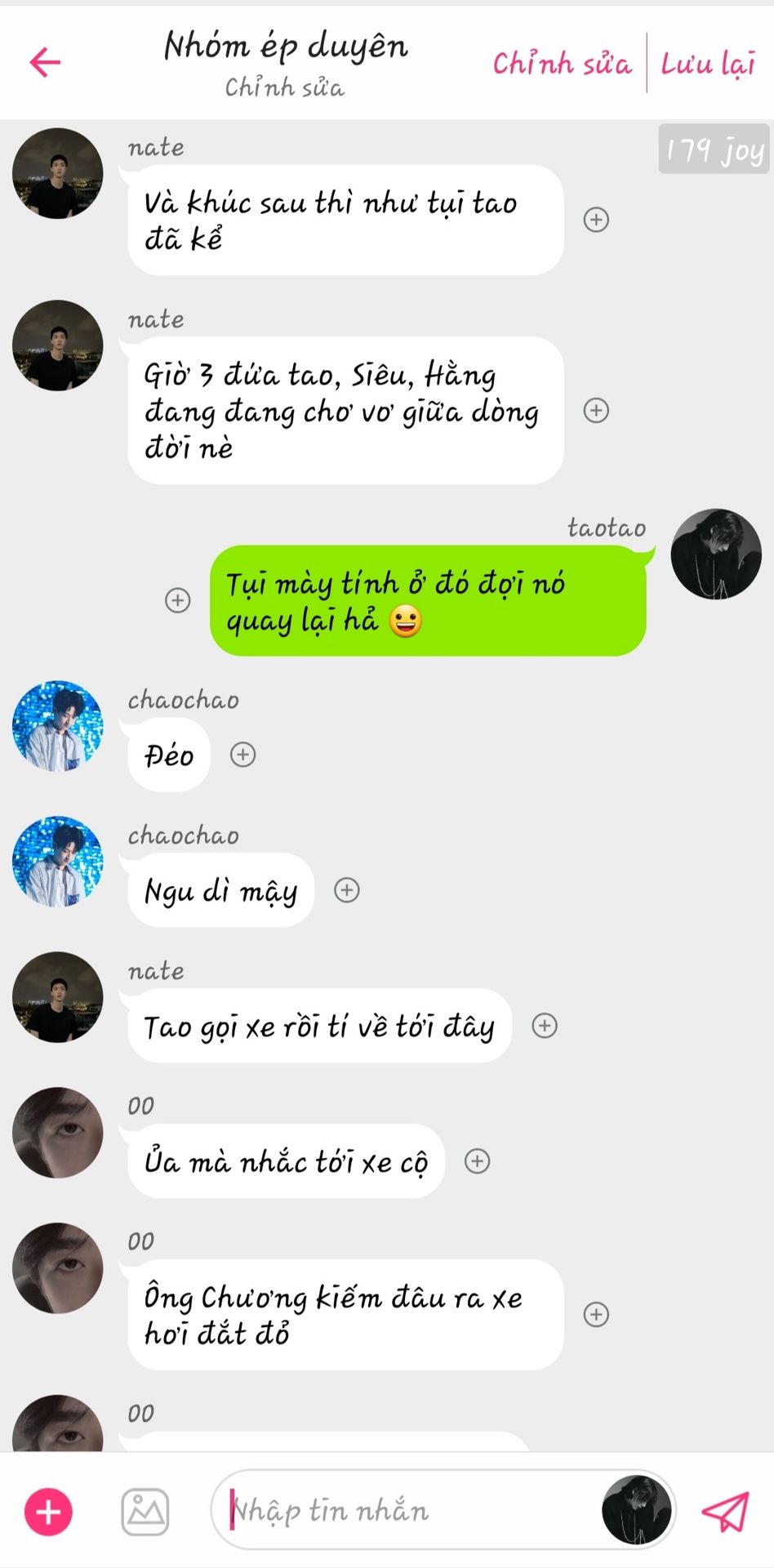Tap plus icon beside "Ông Chương kiếm đâu" message

596,1314
